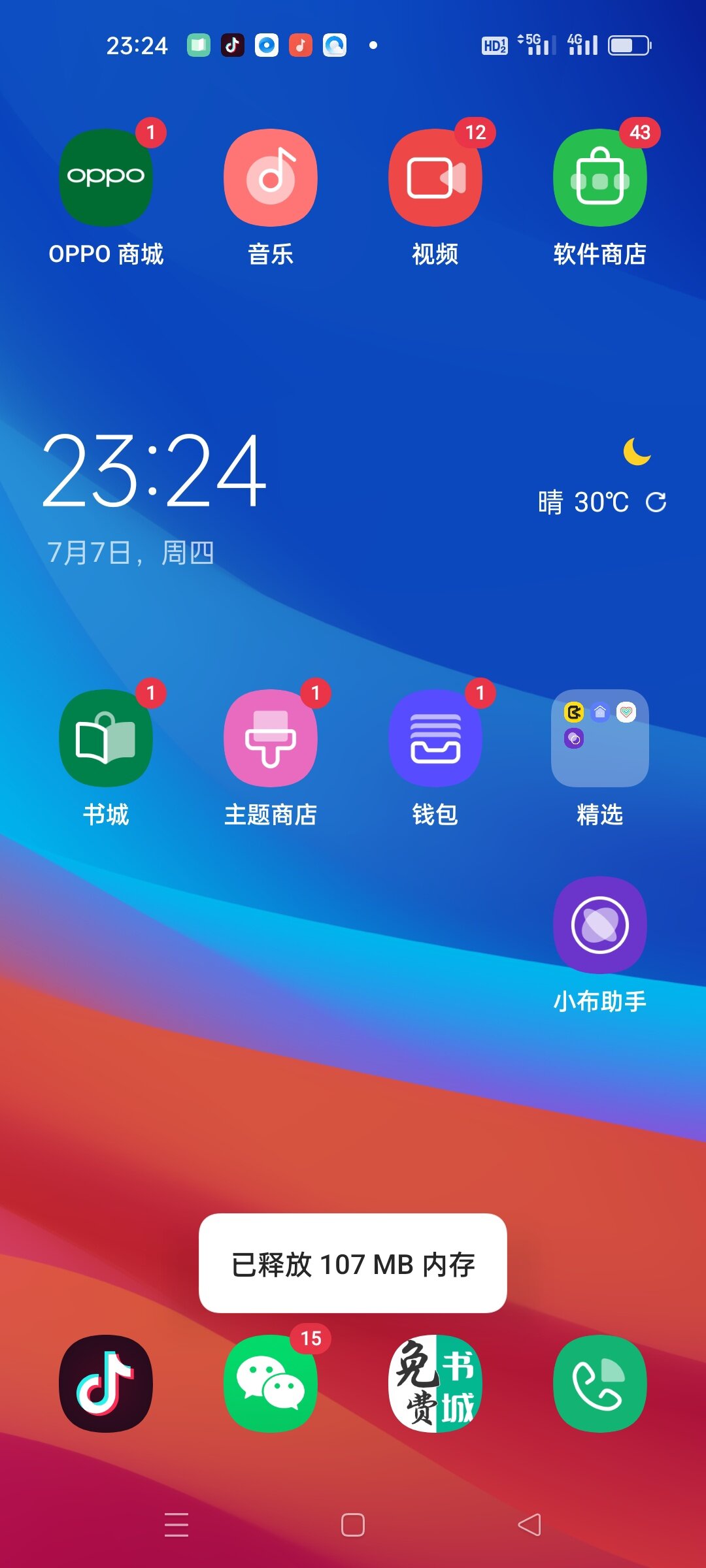Open the clock widget showing 23:24

(x=154, y=471)
